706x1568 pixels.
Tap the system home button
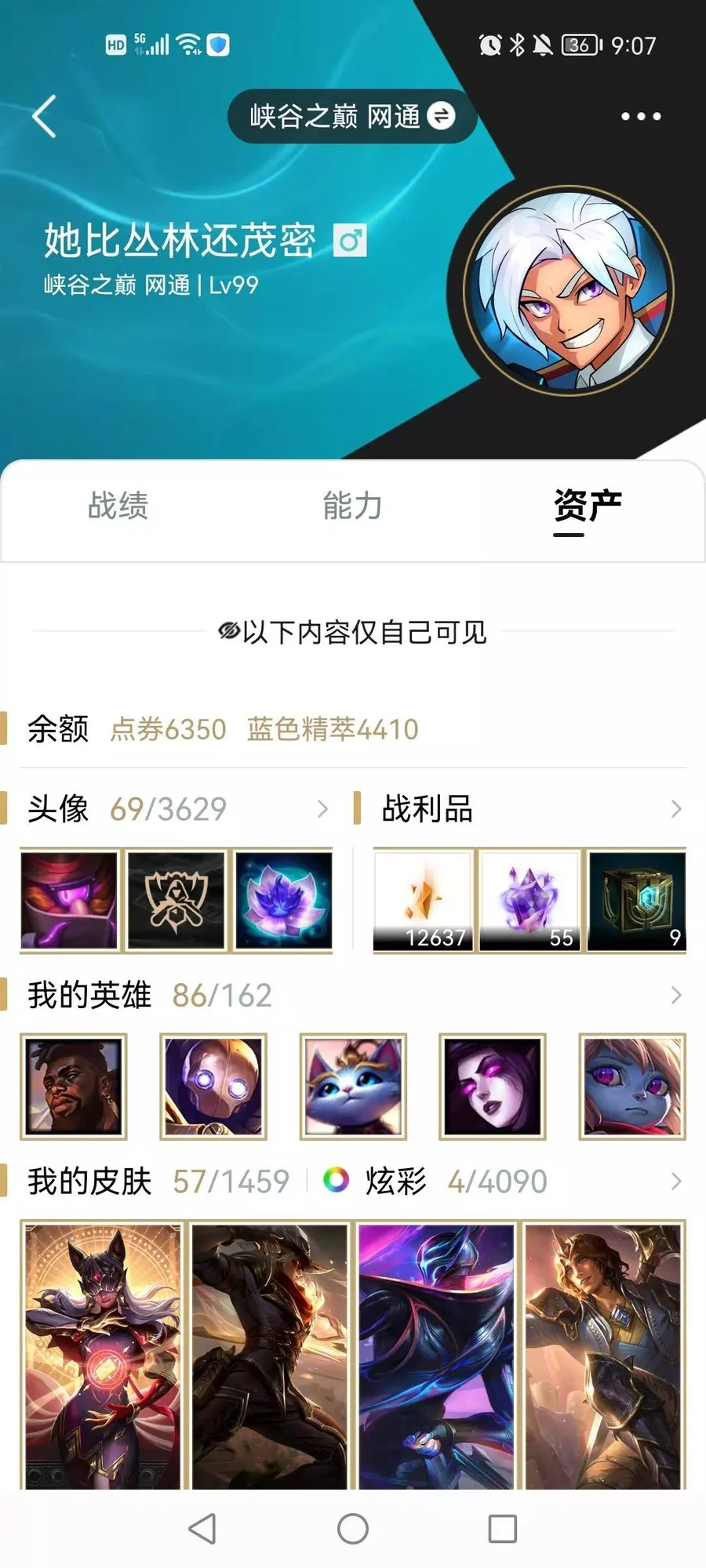(x=352, y=1528)
